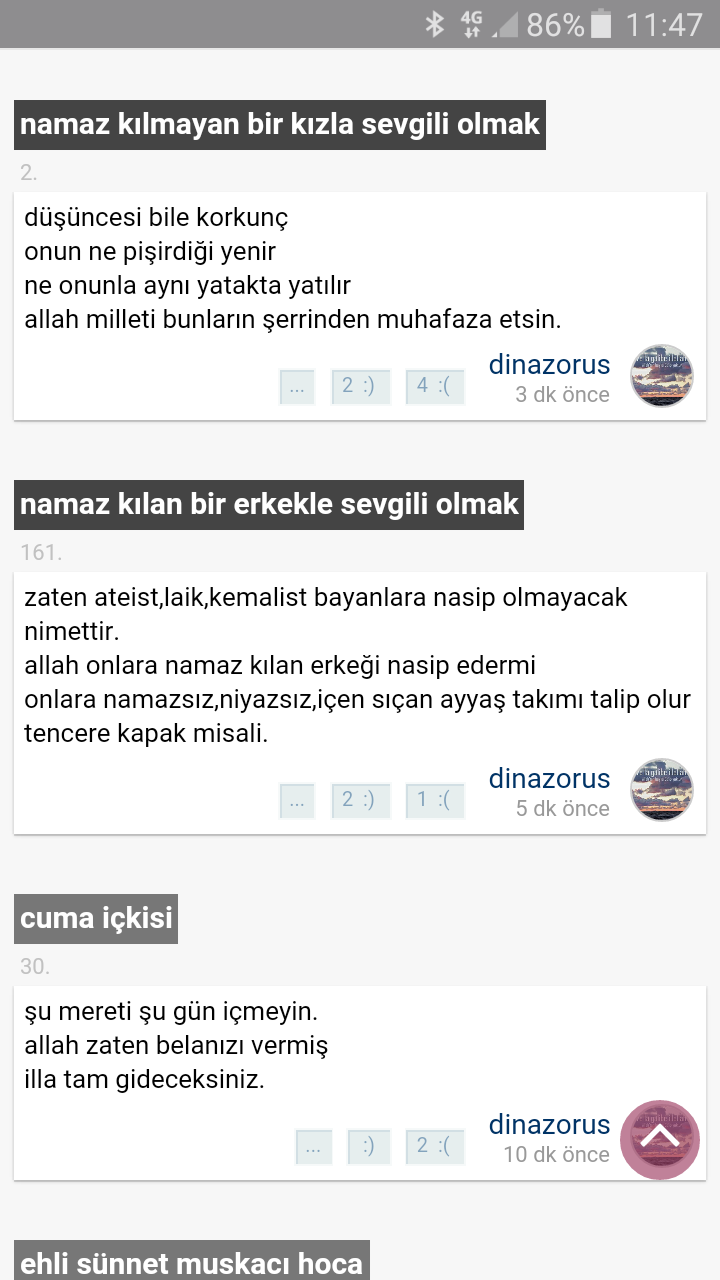
Task: Jump back to top with the arrow button
Action: click(660, 1139)
